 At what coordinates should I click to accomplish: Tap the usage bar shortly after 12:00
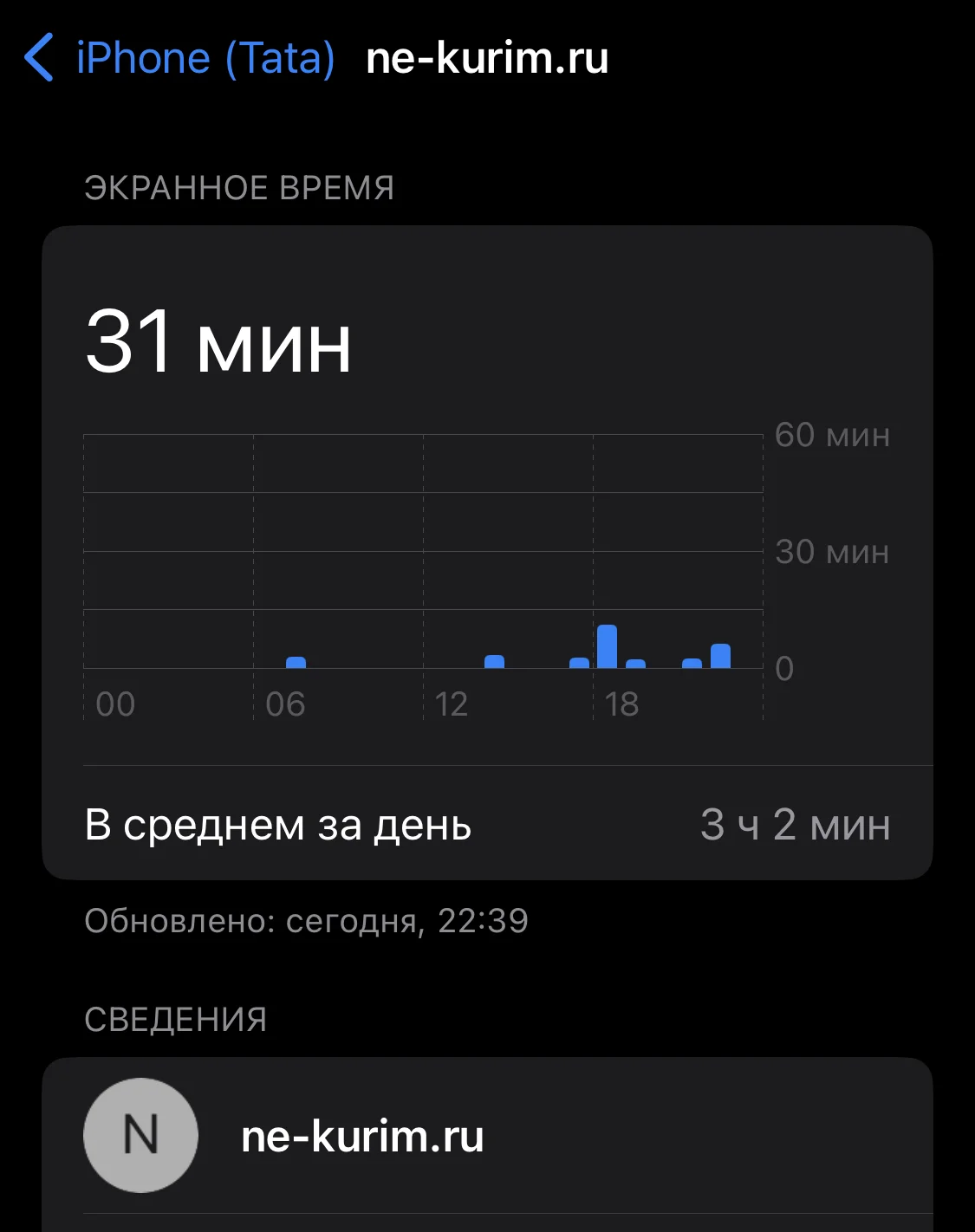point(495,661)
